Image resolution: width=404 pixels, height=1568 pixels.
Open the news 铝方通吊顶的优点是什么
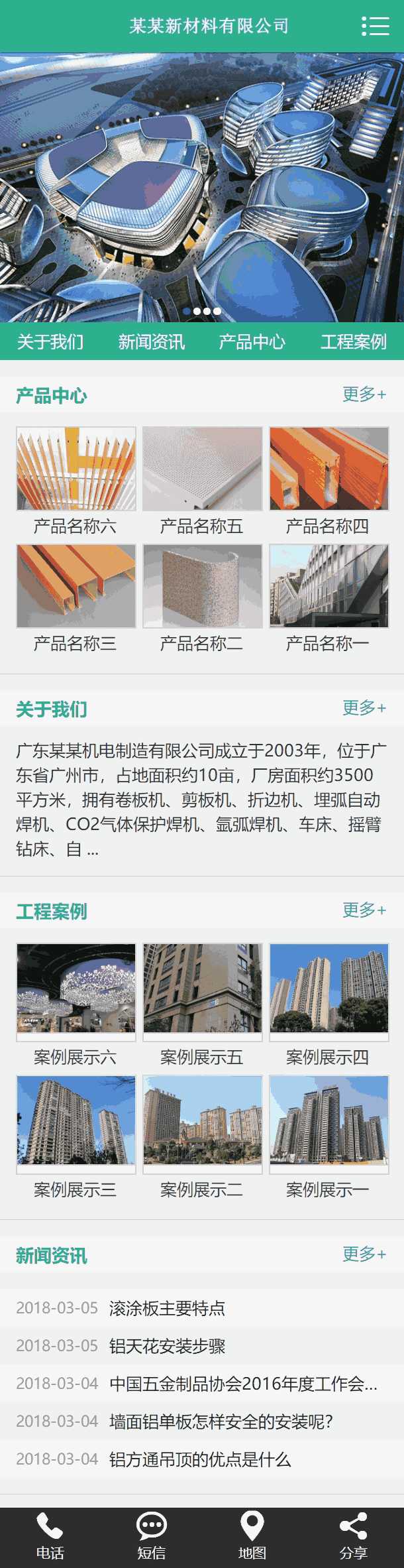(x=199, y=1459)
